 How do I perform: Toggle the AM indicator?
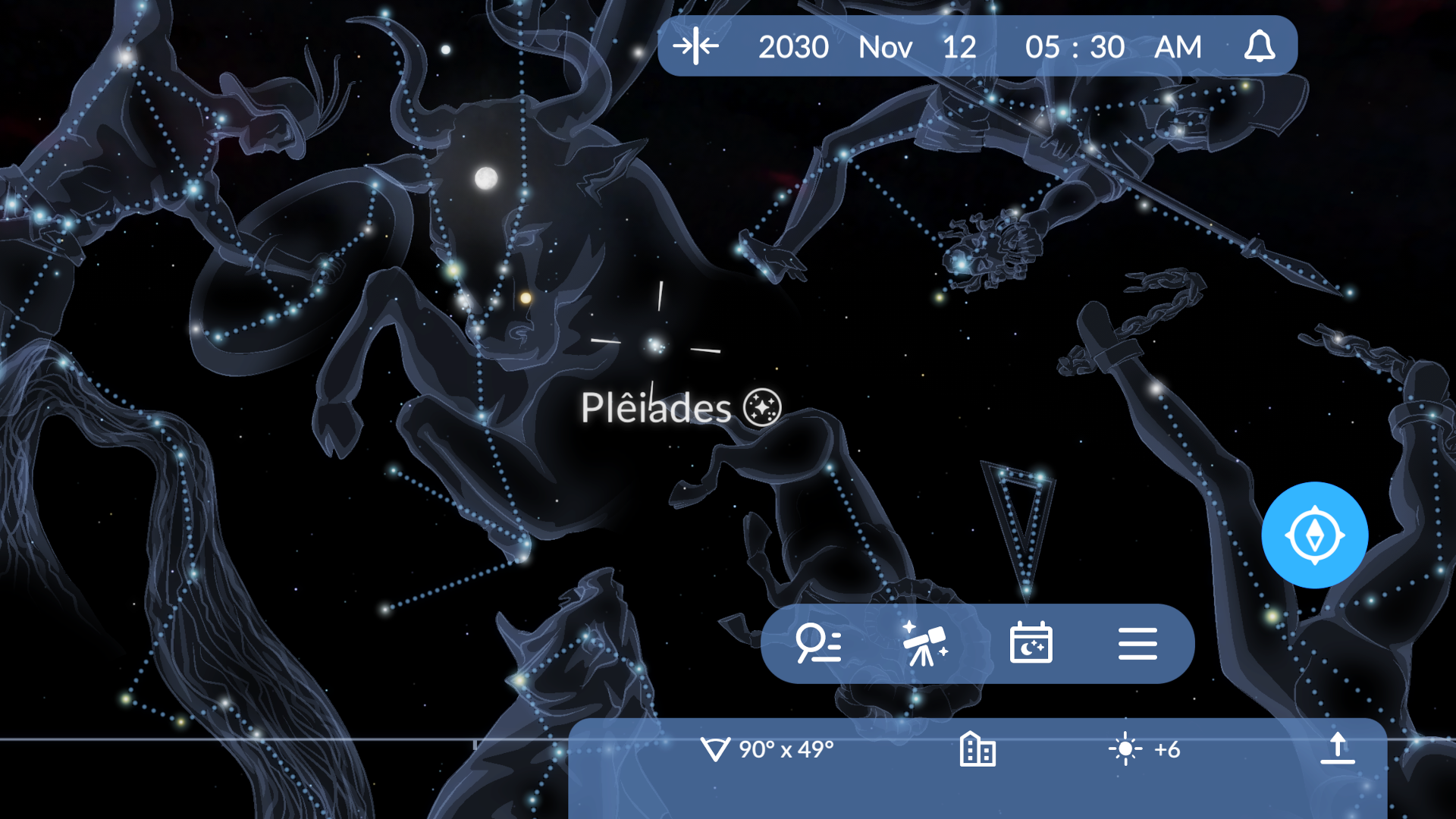[1178, 47]
